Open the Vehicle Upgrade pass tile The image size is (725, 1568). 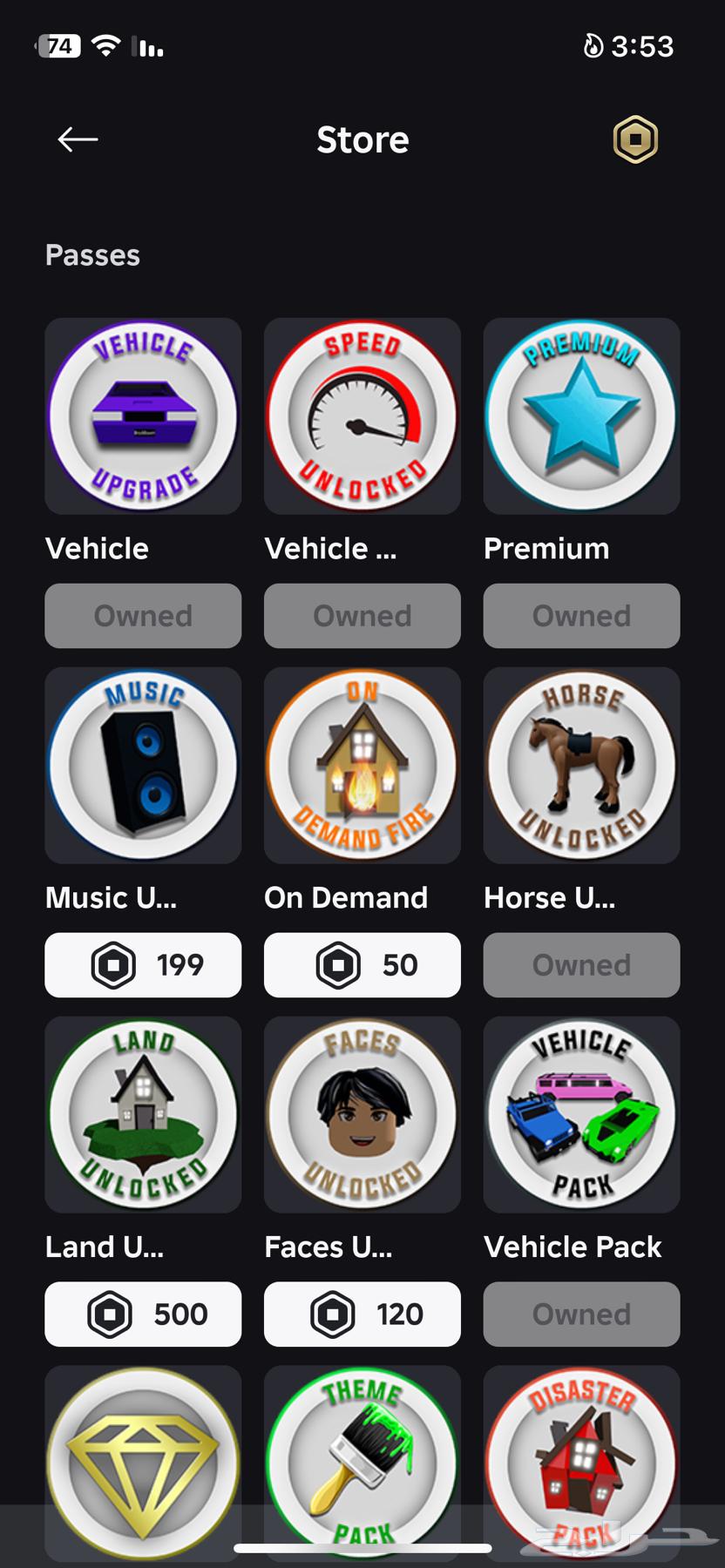143,416
